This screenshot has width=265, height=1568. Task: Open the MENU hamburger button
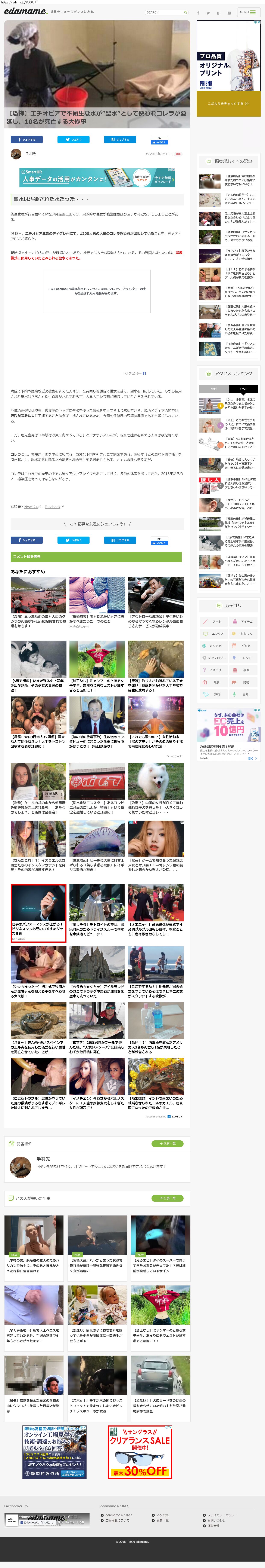coord(246,12)
